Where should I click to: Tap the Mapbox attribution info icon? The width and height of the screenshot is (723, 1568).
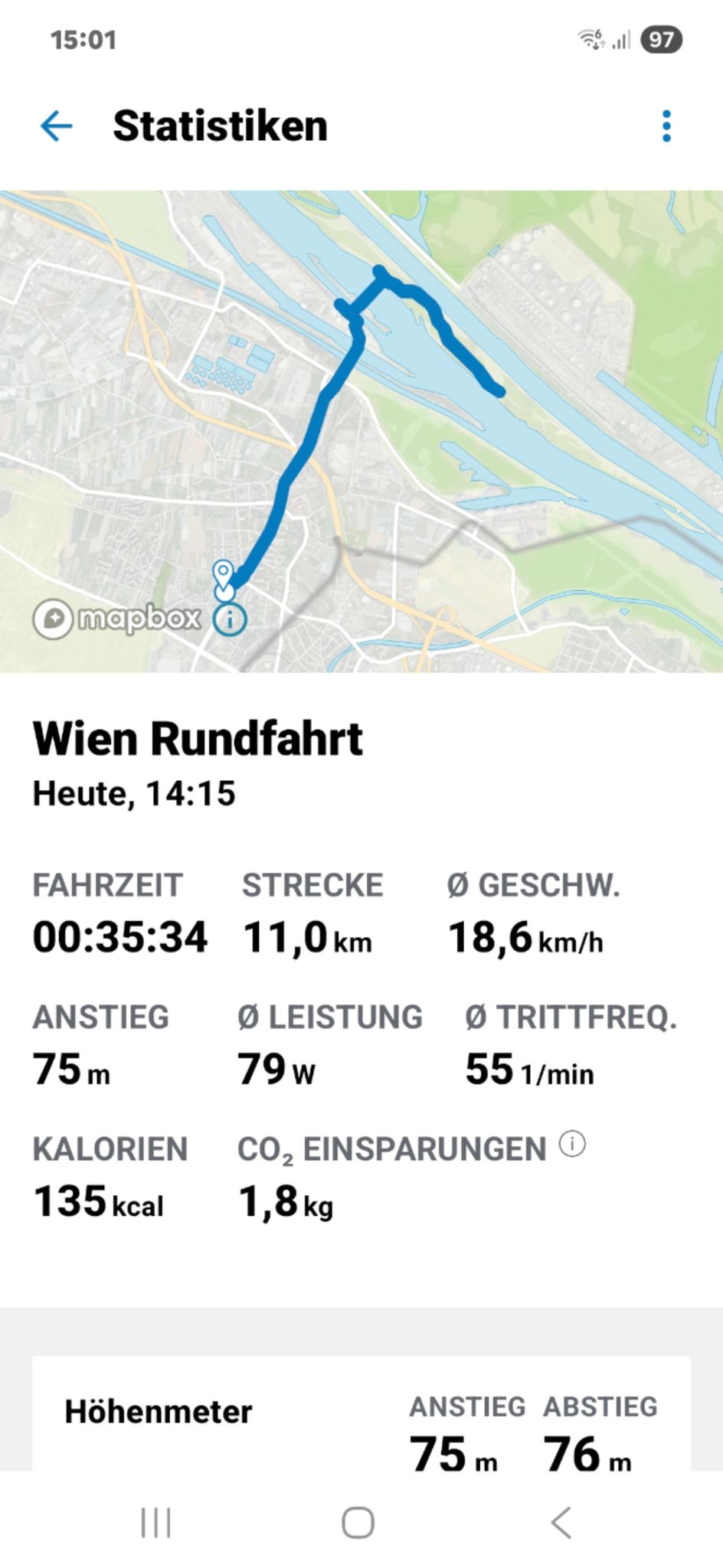click(230, 619)
